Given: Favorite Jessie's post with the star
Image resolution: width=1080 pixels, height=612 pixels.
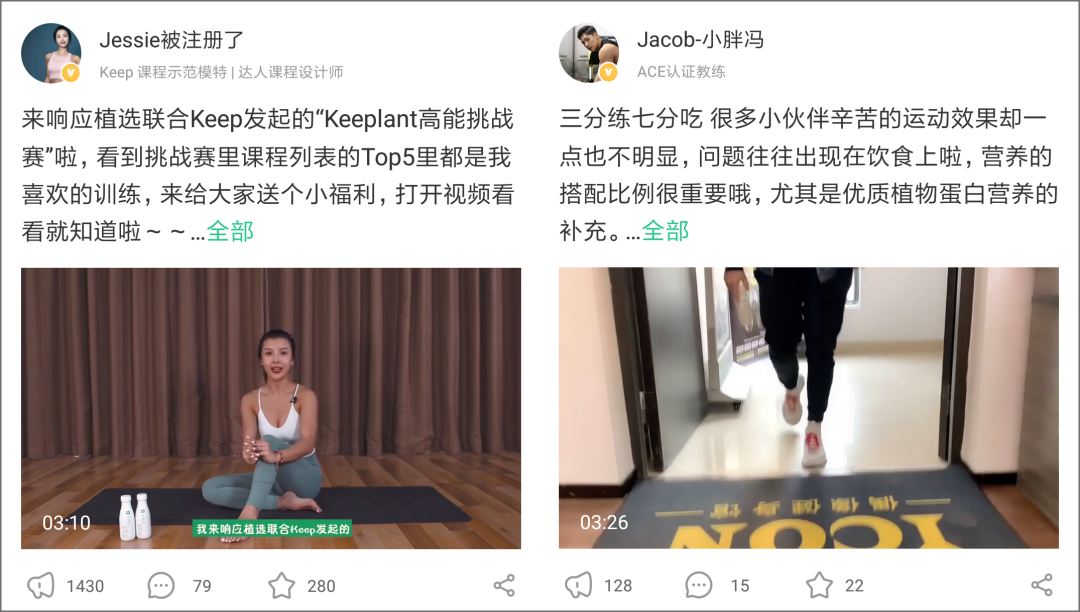Looking at the screenshot, I should pyautogui.click(x=282, y=585).
